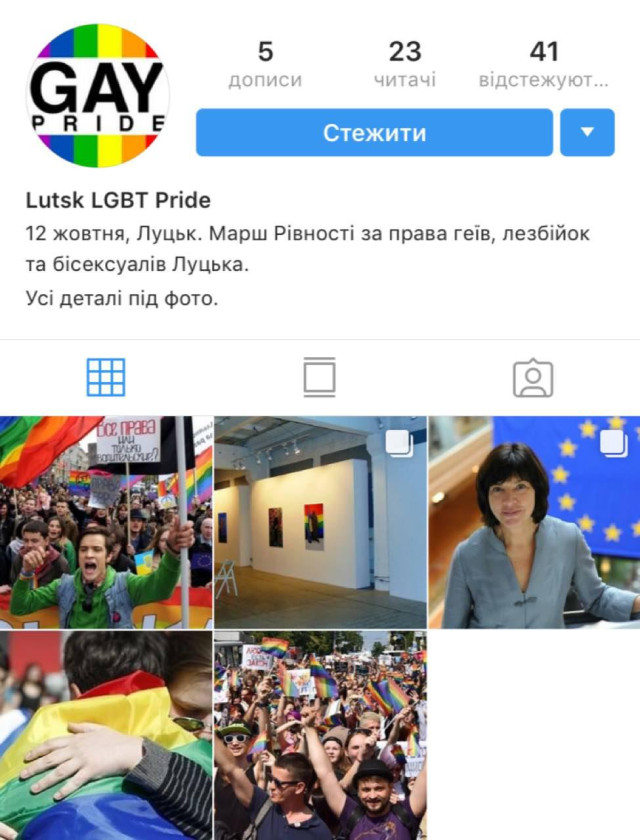Open the pride parade crowd post
The width and height of the screenshot is (640, 840).
(320, 735)
